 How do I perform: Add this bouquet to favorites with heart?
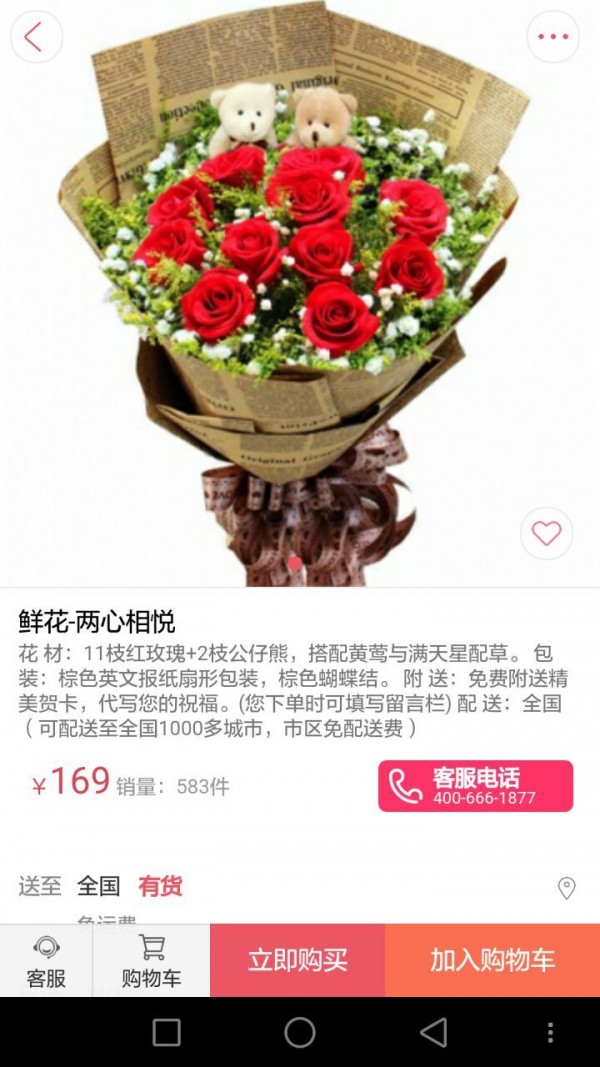(x=546, y=534)
